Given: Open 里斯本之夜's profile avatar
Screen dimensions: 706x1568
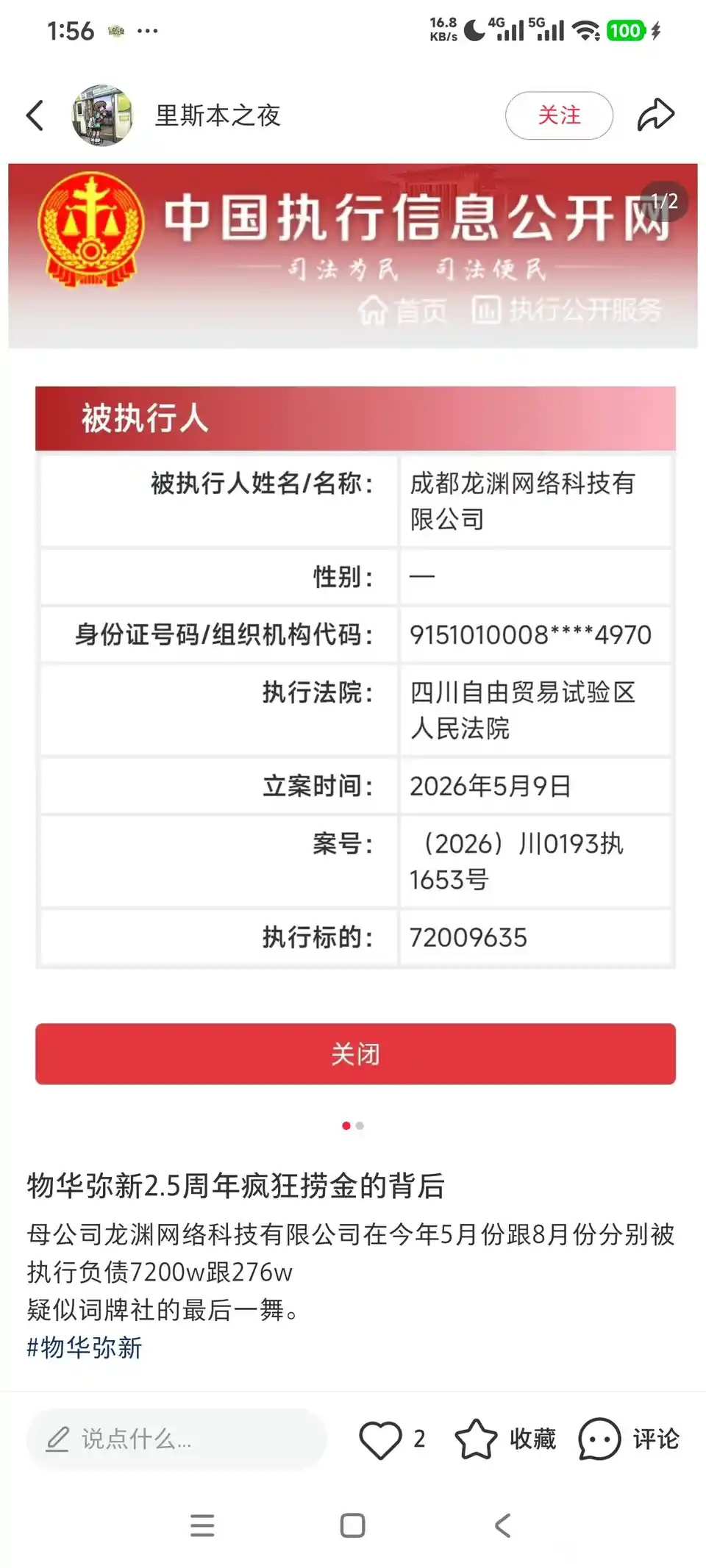Looking at the screenshot, I should [x=103, y=115].
